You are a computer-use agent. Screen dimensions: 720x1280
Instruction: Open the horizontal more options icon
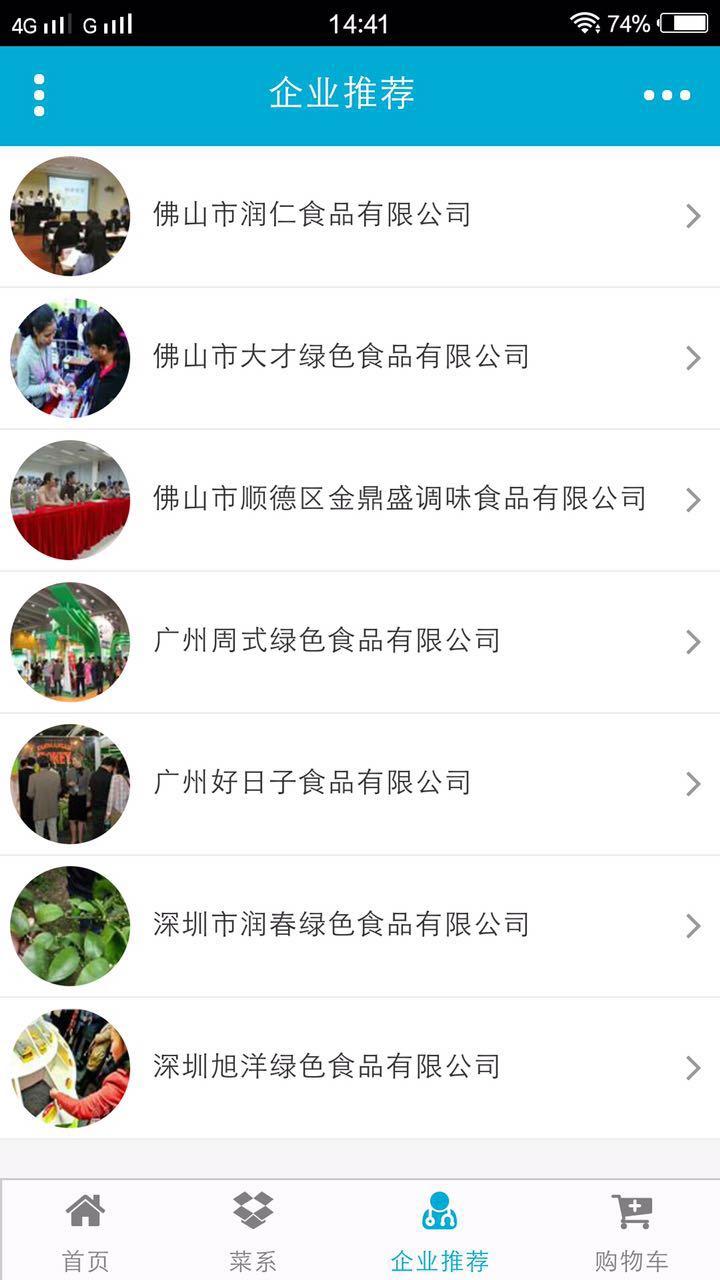666,95
